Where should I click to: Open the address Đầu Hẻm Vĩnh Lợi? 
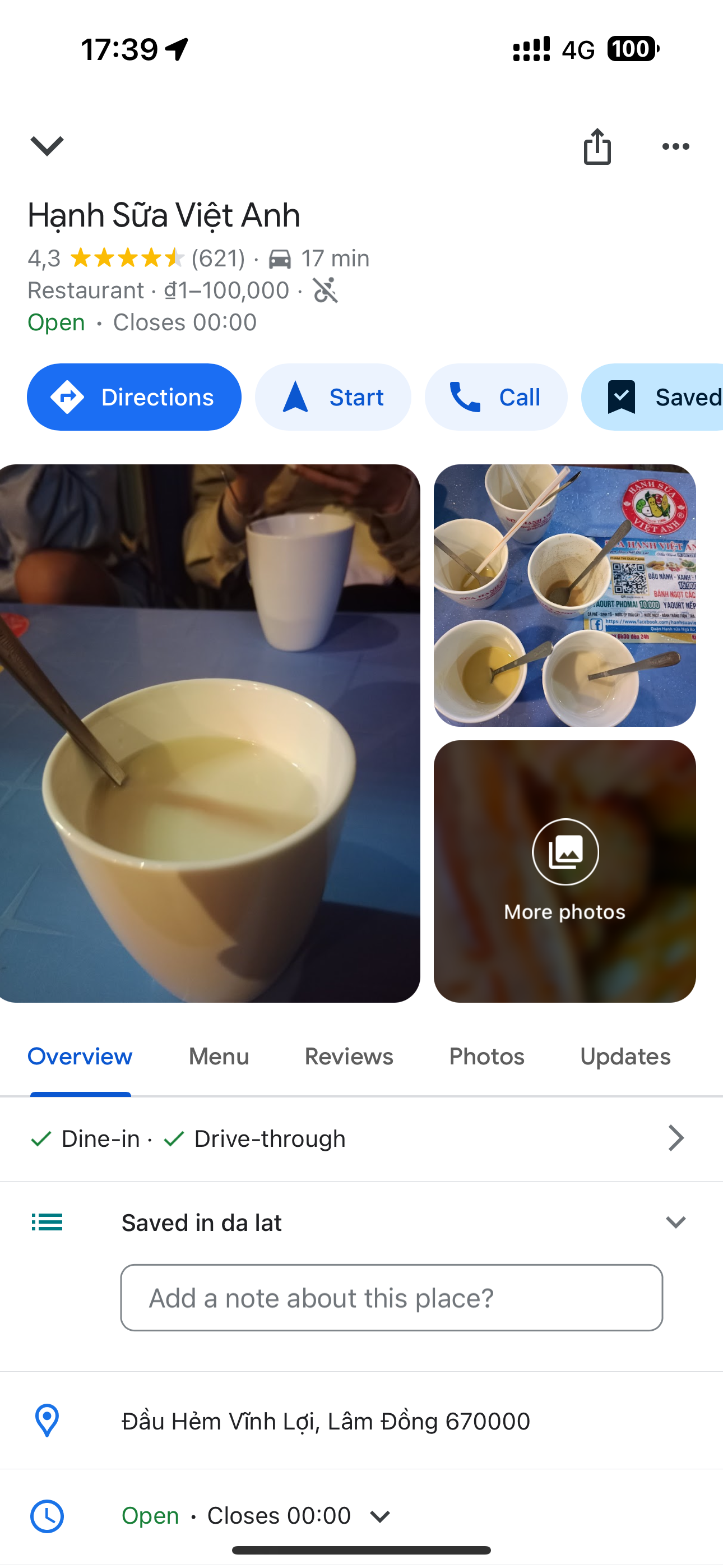click(326, 1421)
